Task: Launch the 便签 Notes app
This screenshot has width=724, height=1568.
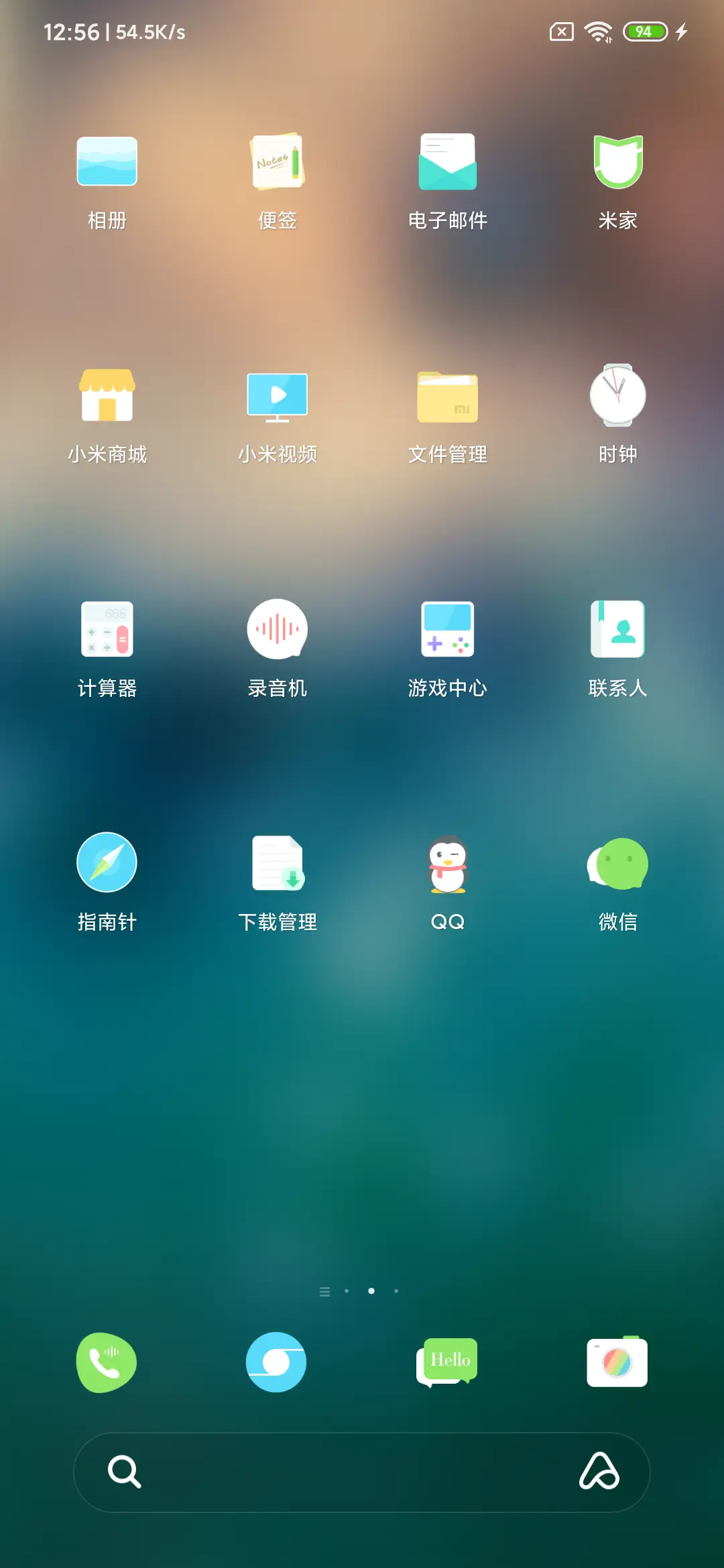Action: [278, 161]
